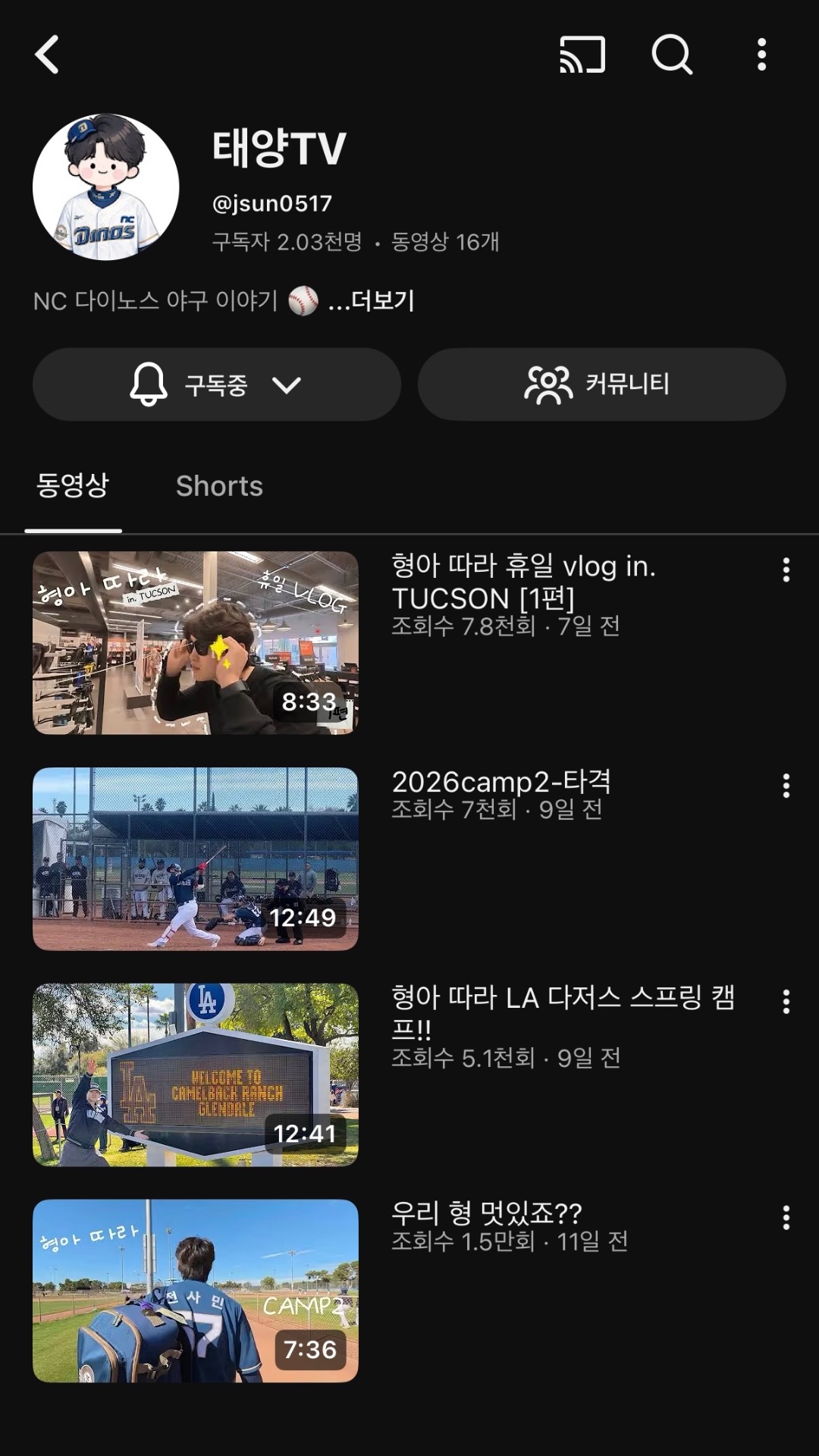Image resolution: width=819 pixels, height=1456 pixels.
Task: Open more options for 우리 형 멋있죠?? video
Action: pyautogui.click(x=786, y=1218)
